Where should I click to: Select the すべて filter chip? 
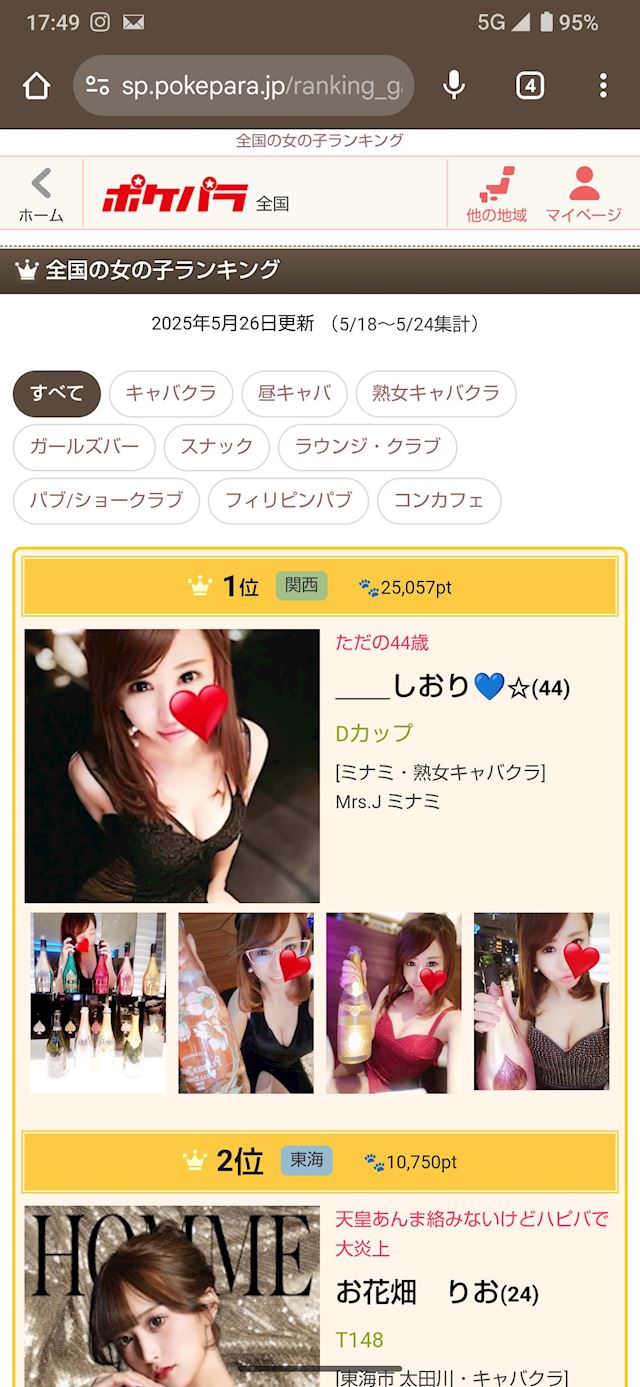tap(57, 394)
